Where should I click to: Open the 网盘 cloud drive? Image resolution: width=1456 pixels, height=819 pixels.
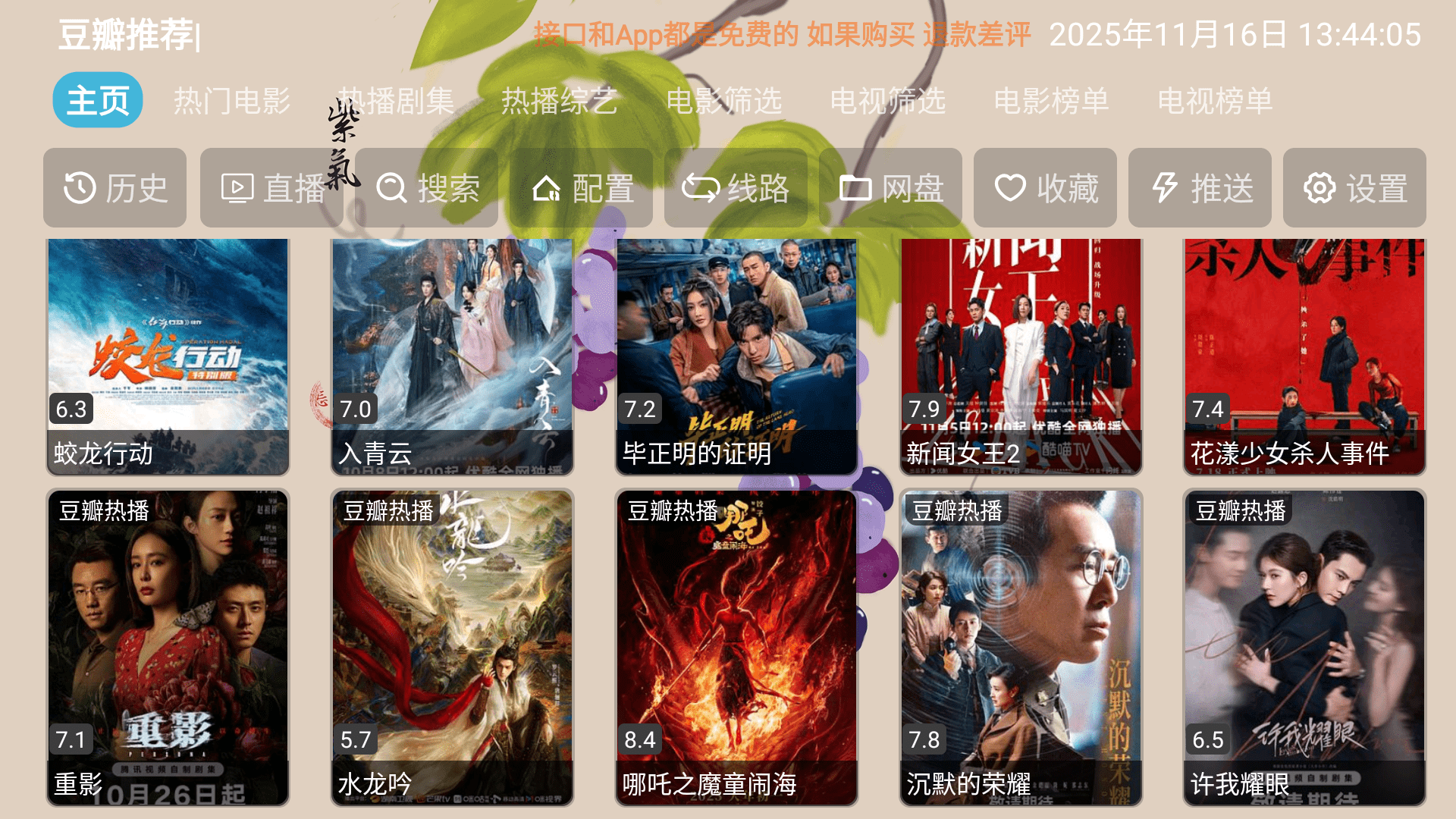[x=891, y=188]
